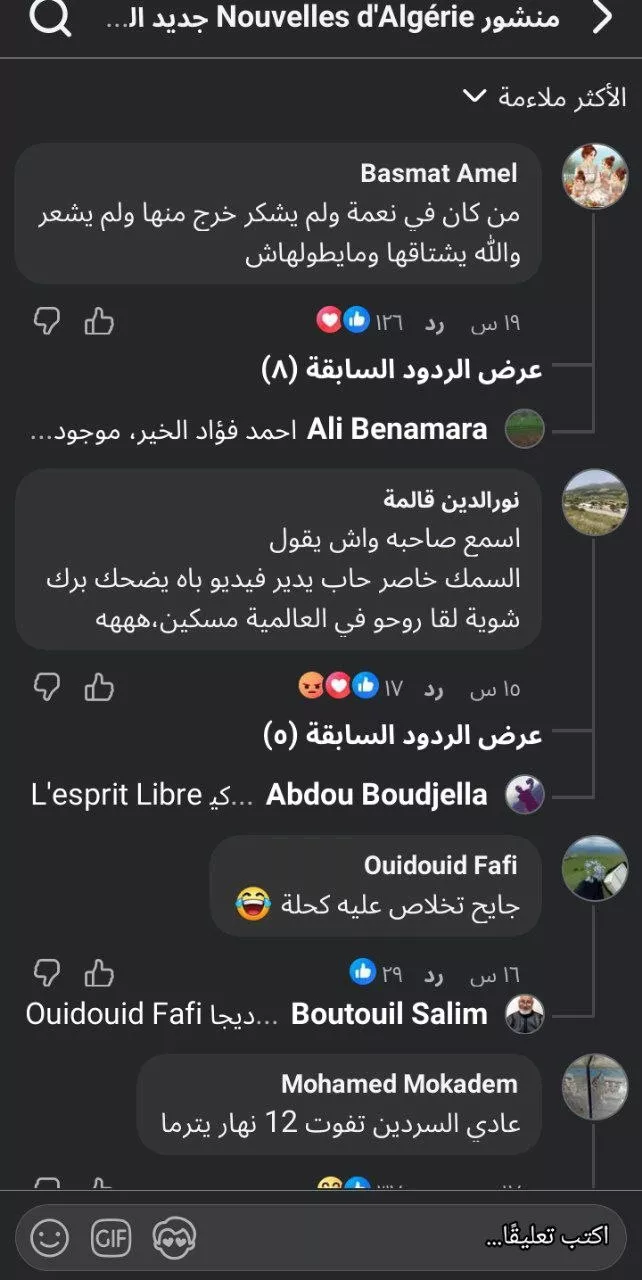Reply to Basmat Amel's comment
Screen dimensions: 642x1280
433,322
